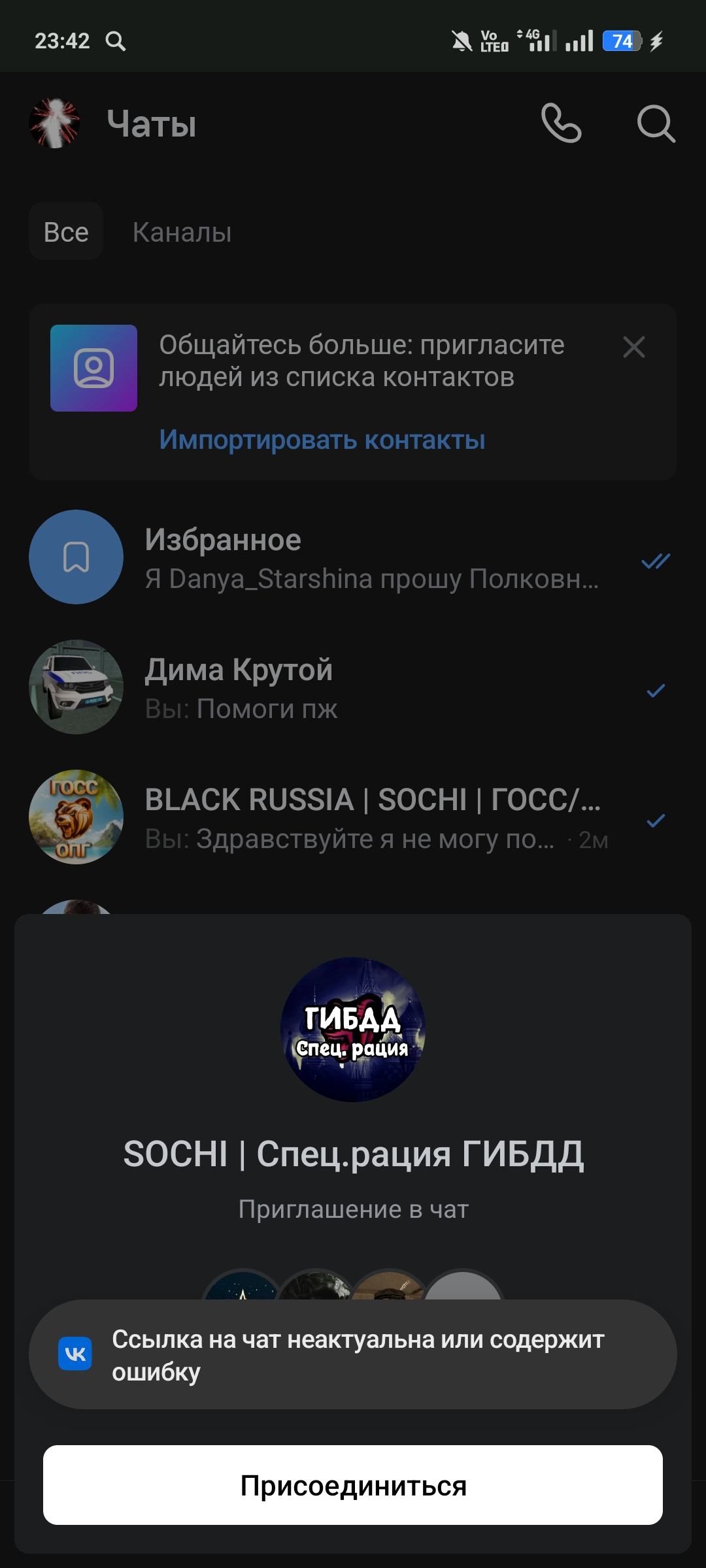The height and width of the screenshot is (1568, 706).
Task: Tap the Присоединиться button to join
Action: tap(353, 1485)
